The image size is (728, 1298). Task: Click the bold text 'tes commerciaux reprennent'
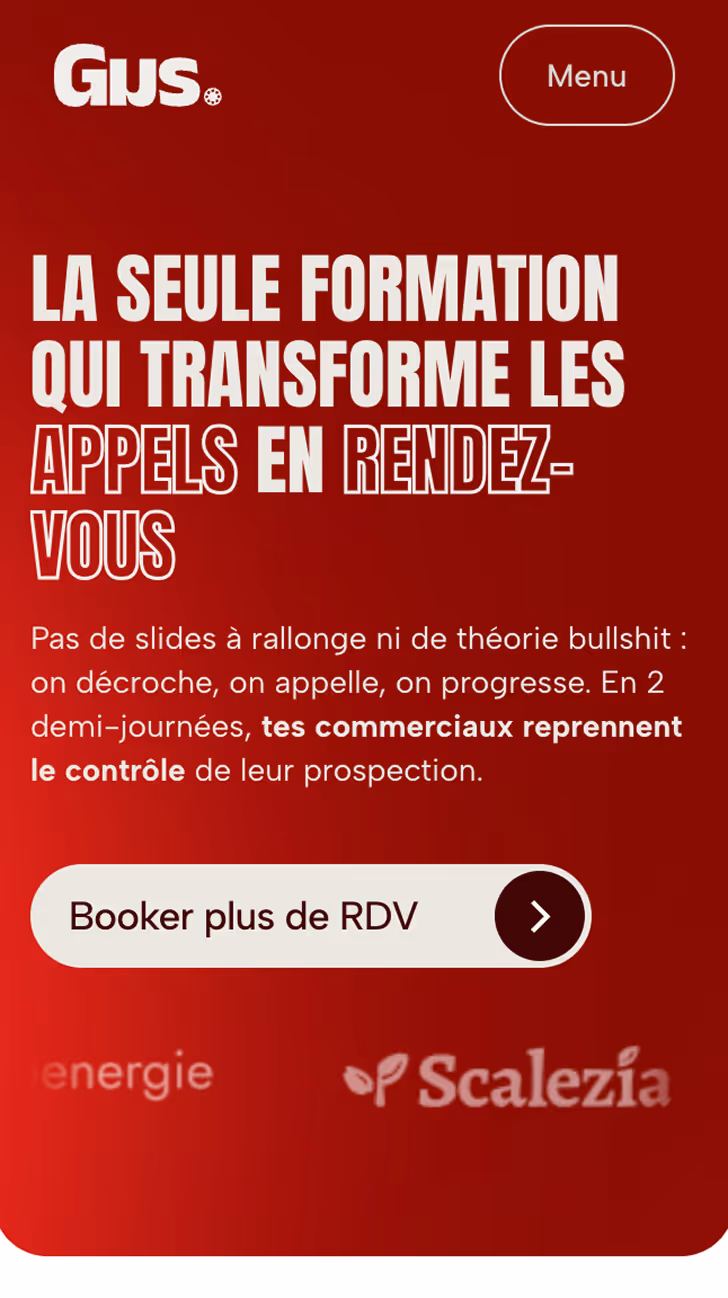click(470, 727)
